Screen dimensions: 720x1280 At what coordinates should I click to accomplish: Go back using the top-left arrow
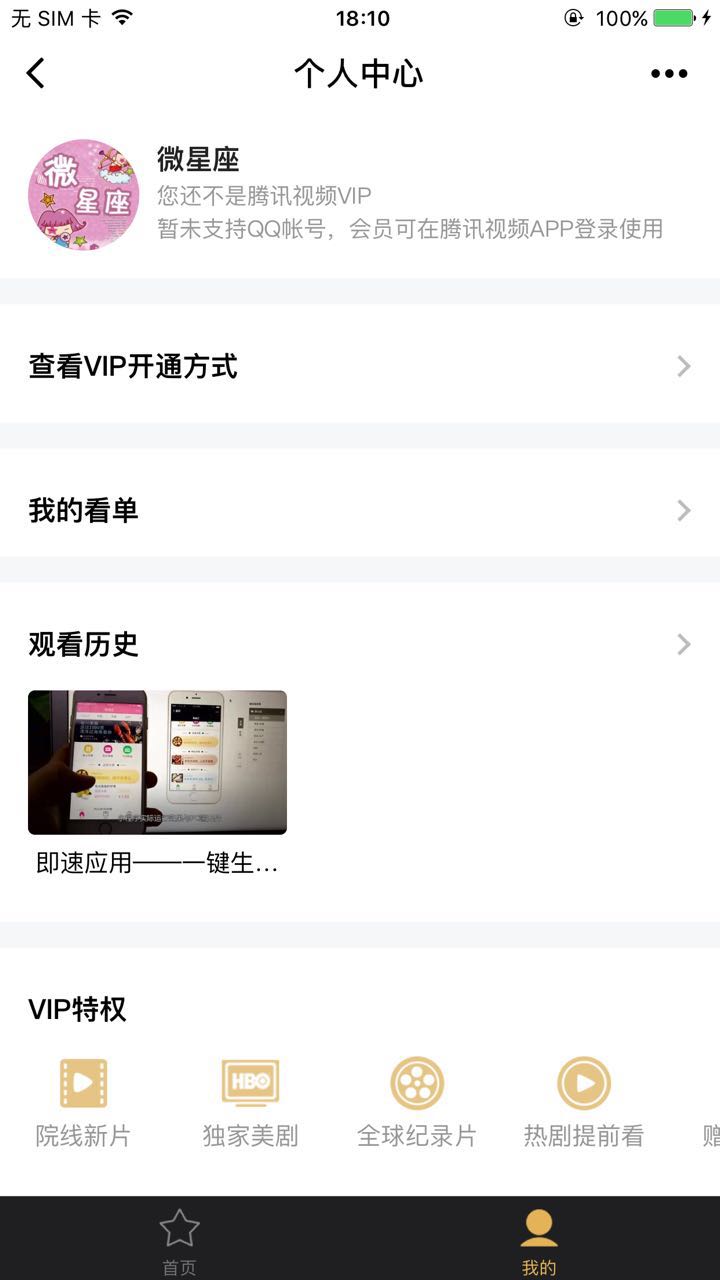pos(36,73)
